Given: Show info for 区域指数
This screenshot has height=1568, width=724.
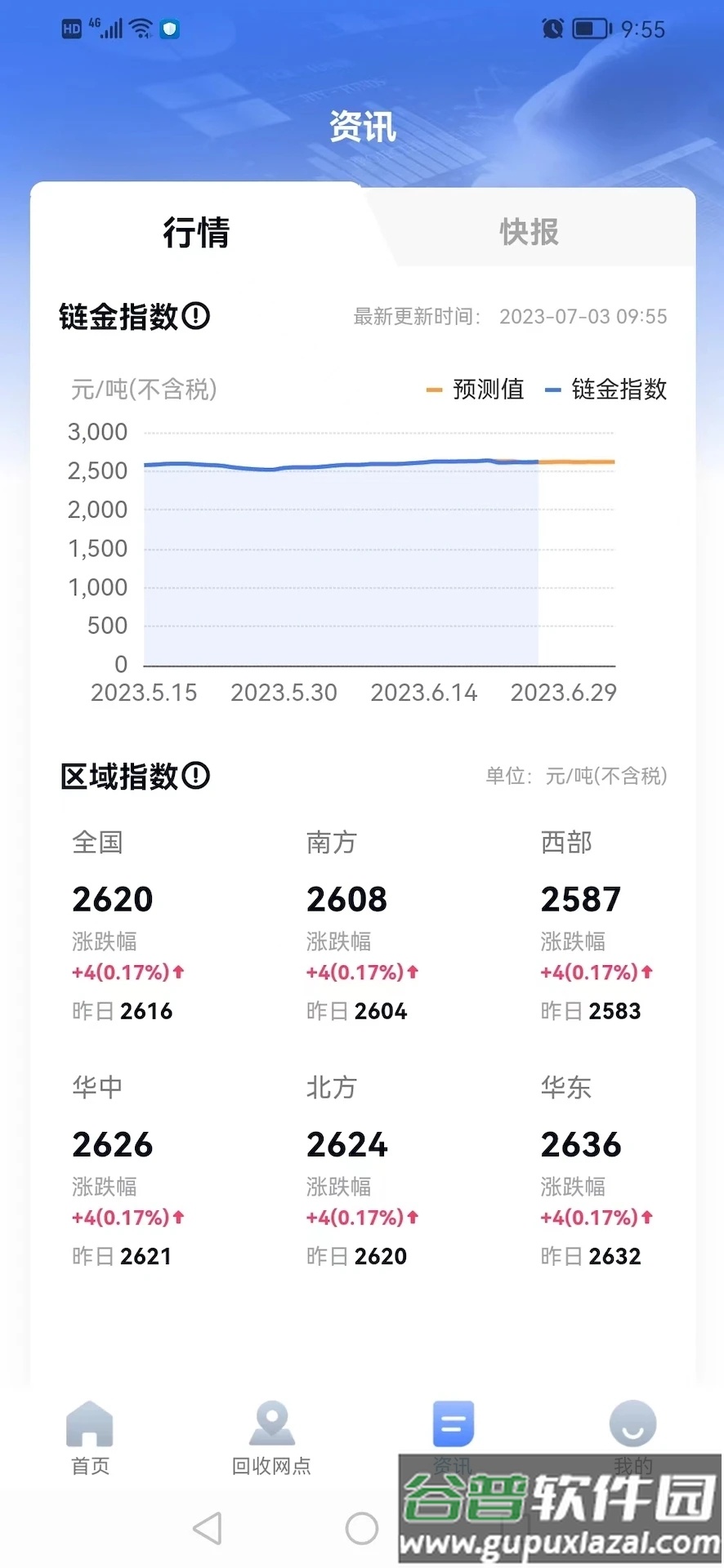Looking at the screenshot, I should (196, 775).
